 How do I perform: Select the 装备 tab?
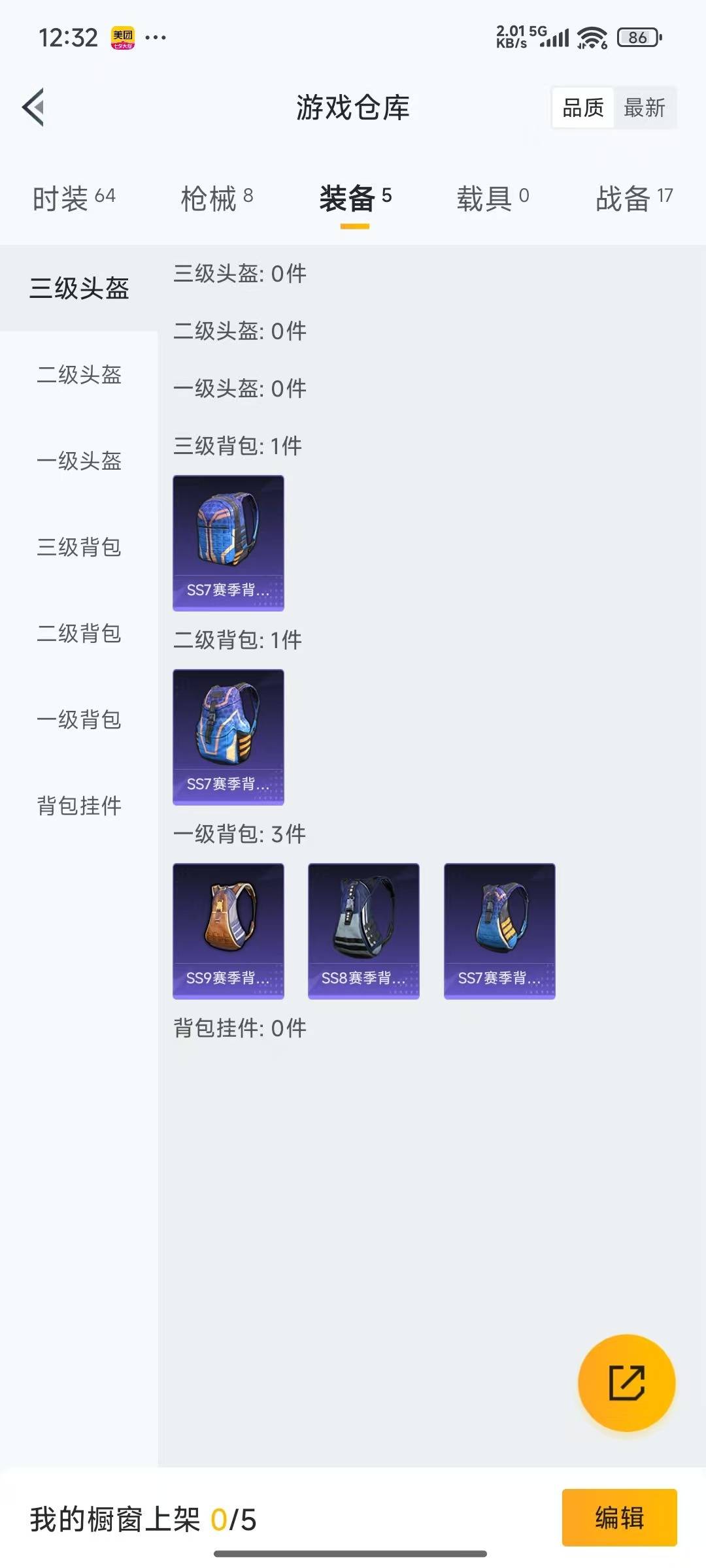coord(355,198)
